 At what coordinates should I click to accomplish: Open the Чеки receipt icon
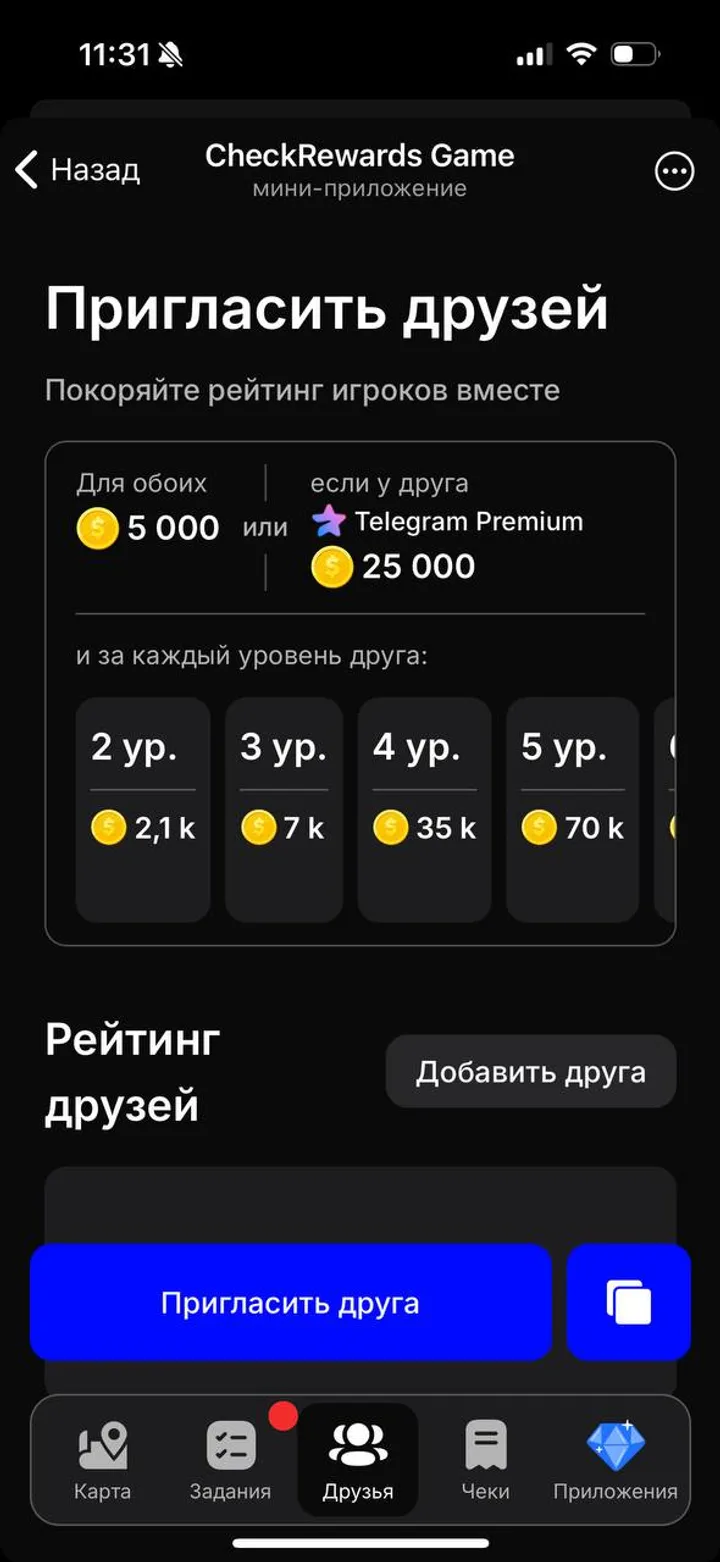pos(486,1443)
